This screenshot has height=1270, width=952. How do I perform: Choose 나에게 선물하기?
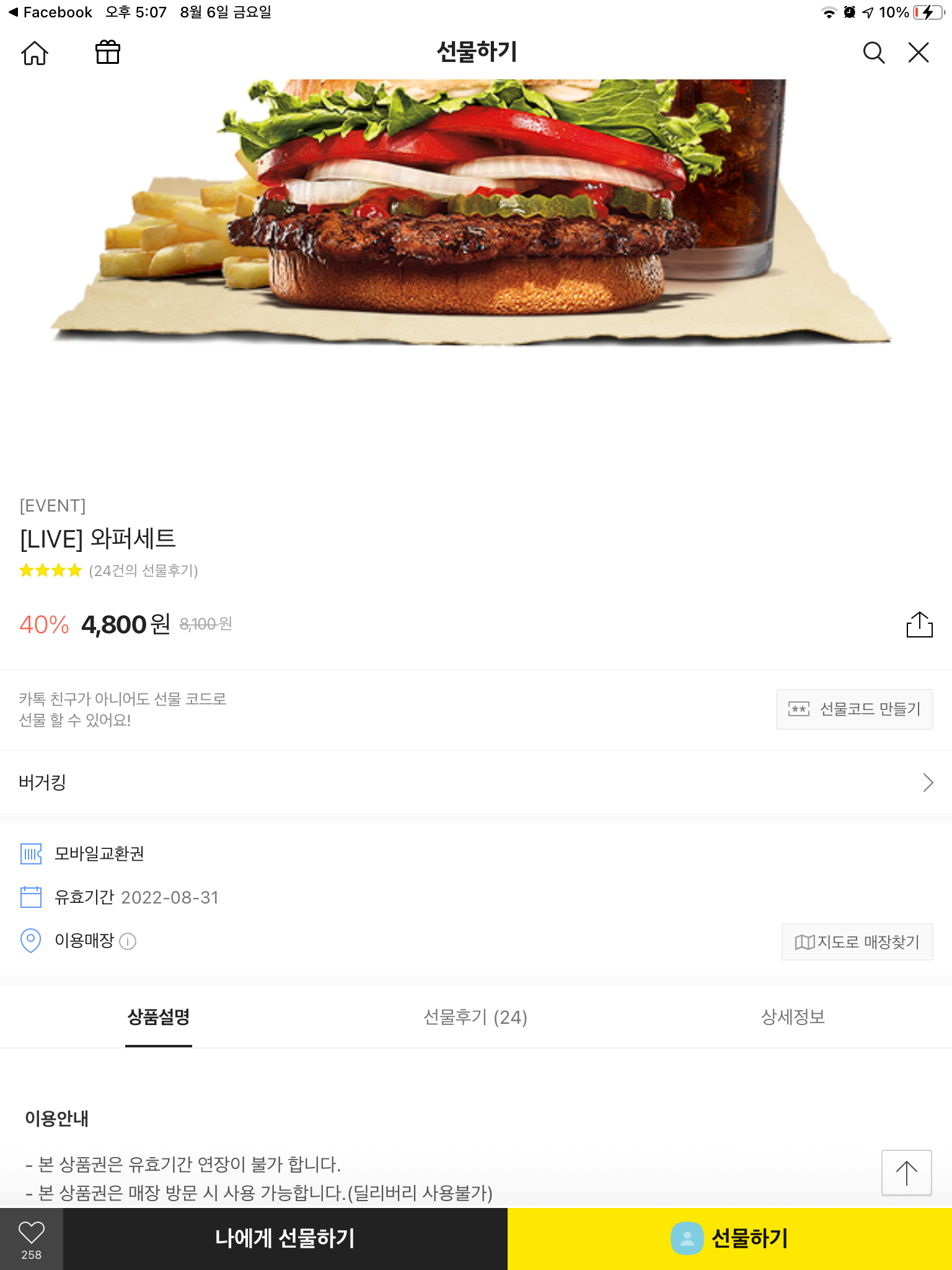click(x=285, y=1238)
